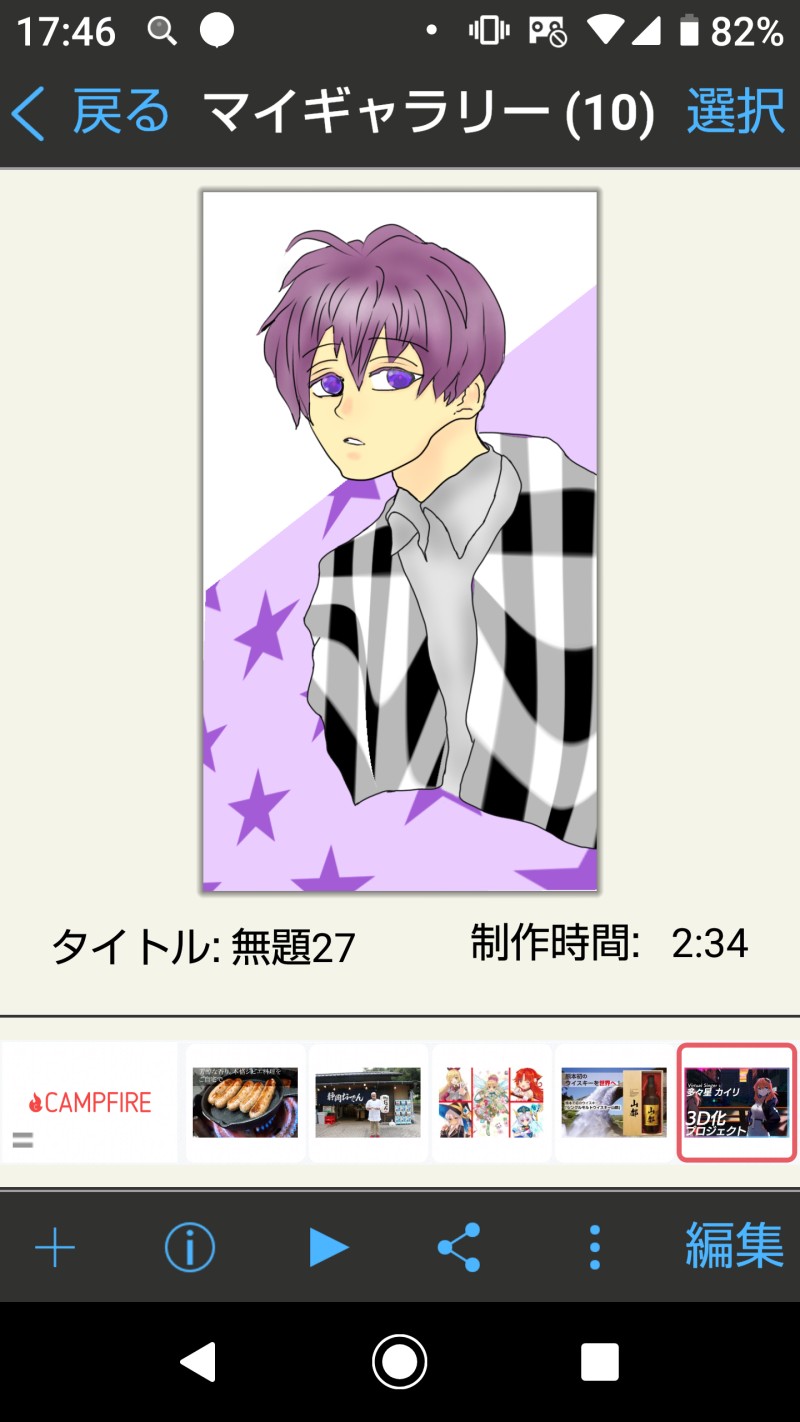800x1422 pixels.
Task: Open the 3D化プロジェクト ad thumbnail
Action: pos(736,1103)
